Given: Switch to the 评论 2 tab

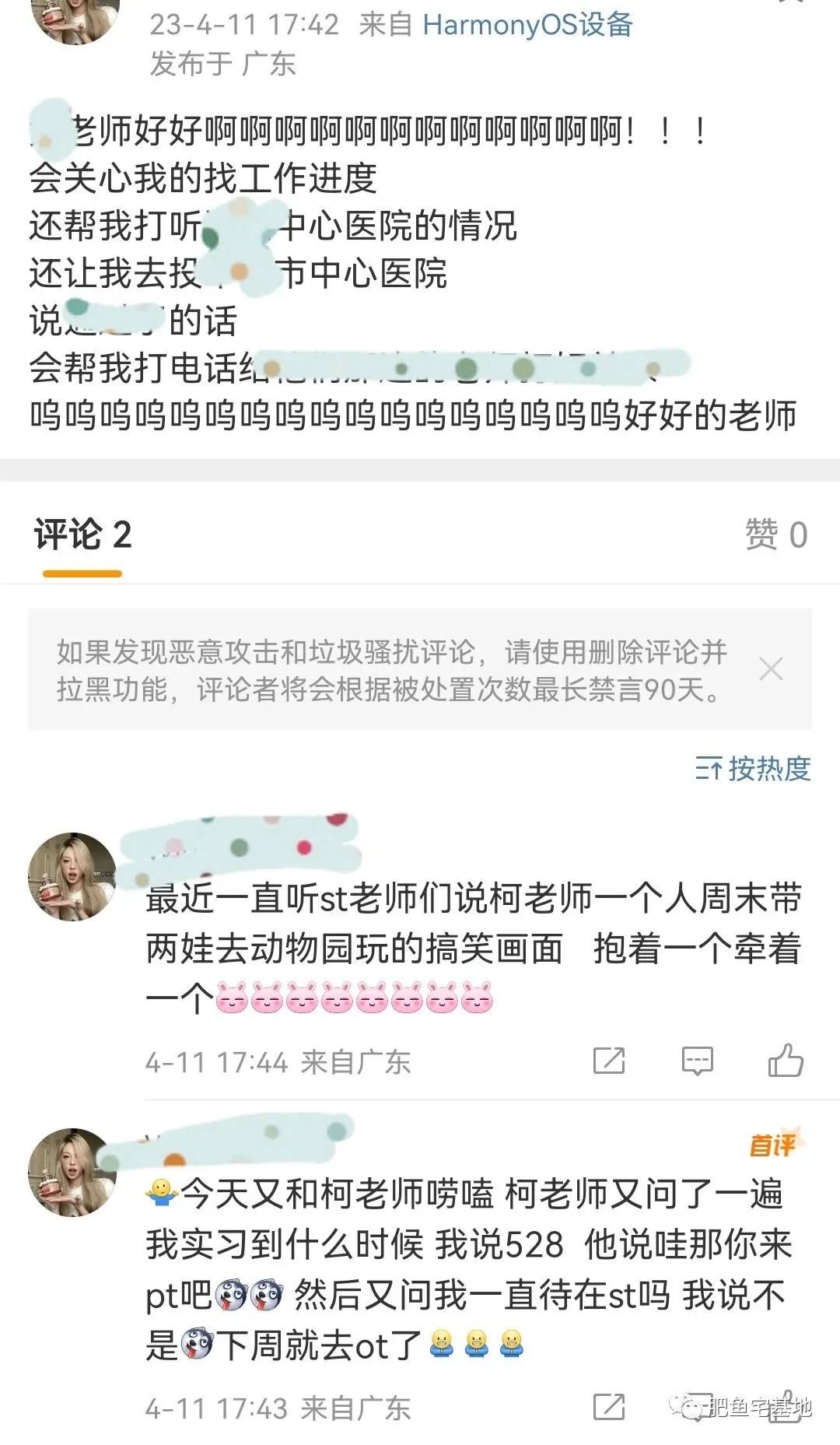Looking at the screenshot, I should [82, 535].
